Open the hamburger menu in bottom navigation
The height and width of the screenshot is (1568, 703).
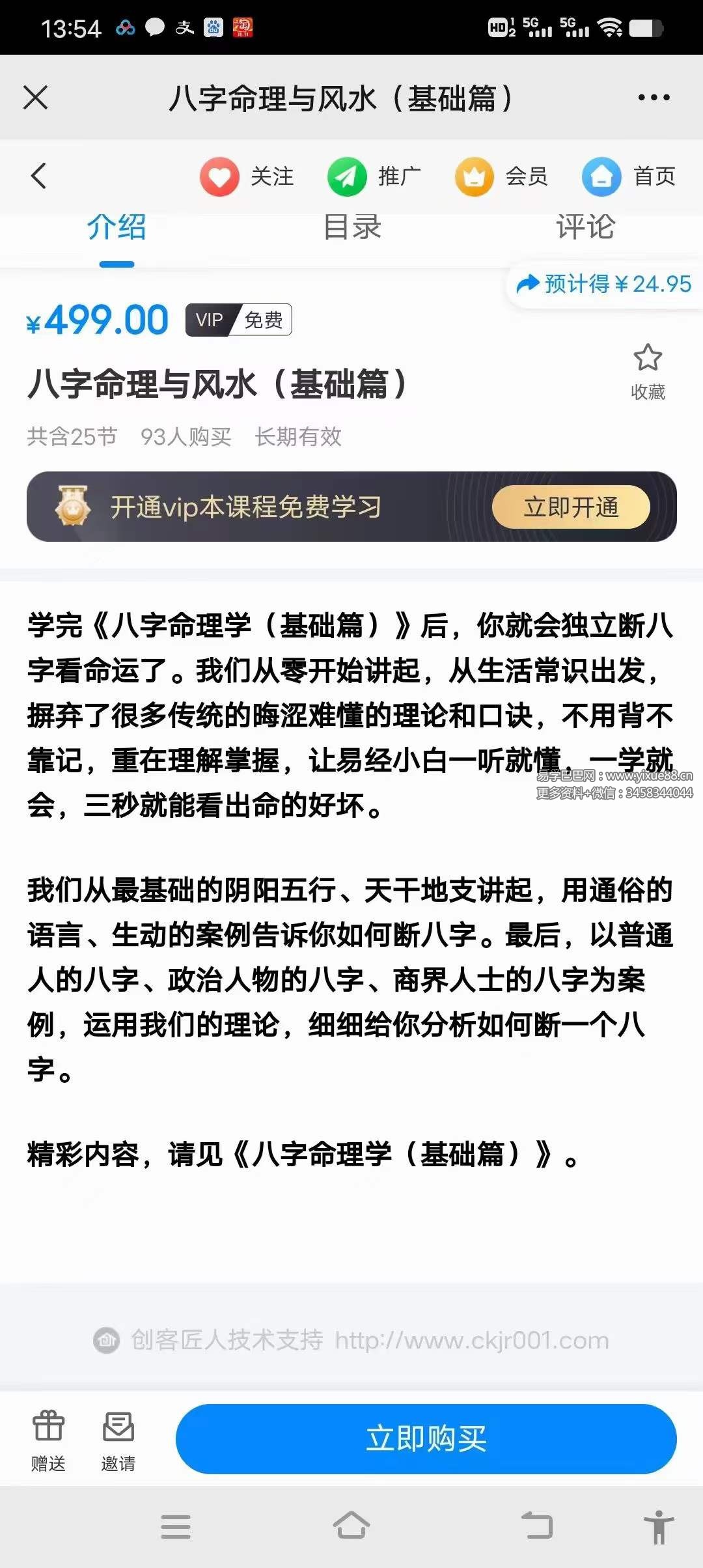click(174, 1527)
